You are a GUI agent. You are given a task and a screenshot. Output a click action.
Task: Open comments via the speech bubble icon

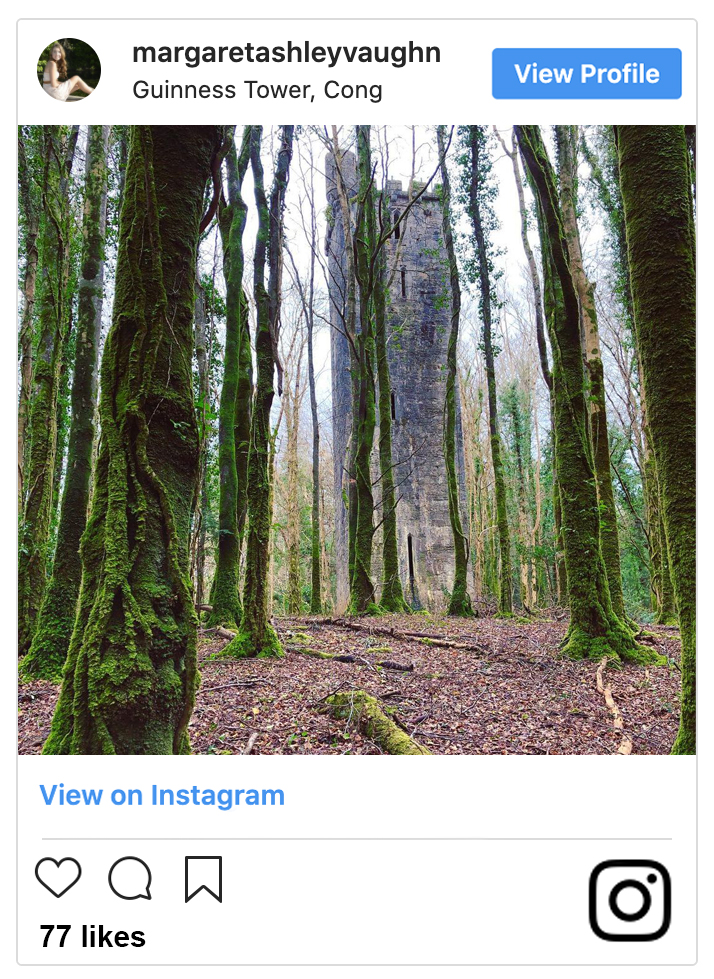[x=130, y=879]
